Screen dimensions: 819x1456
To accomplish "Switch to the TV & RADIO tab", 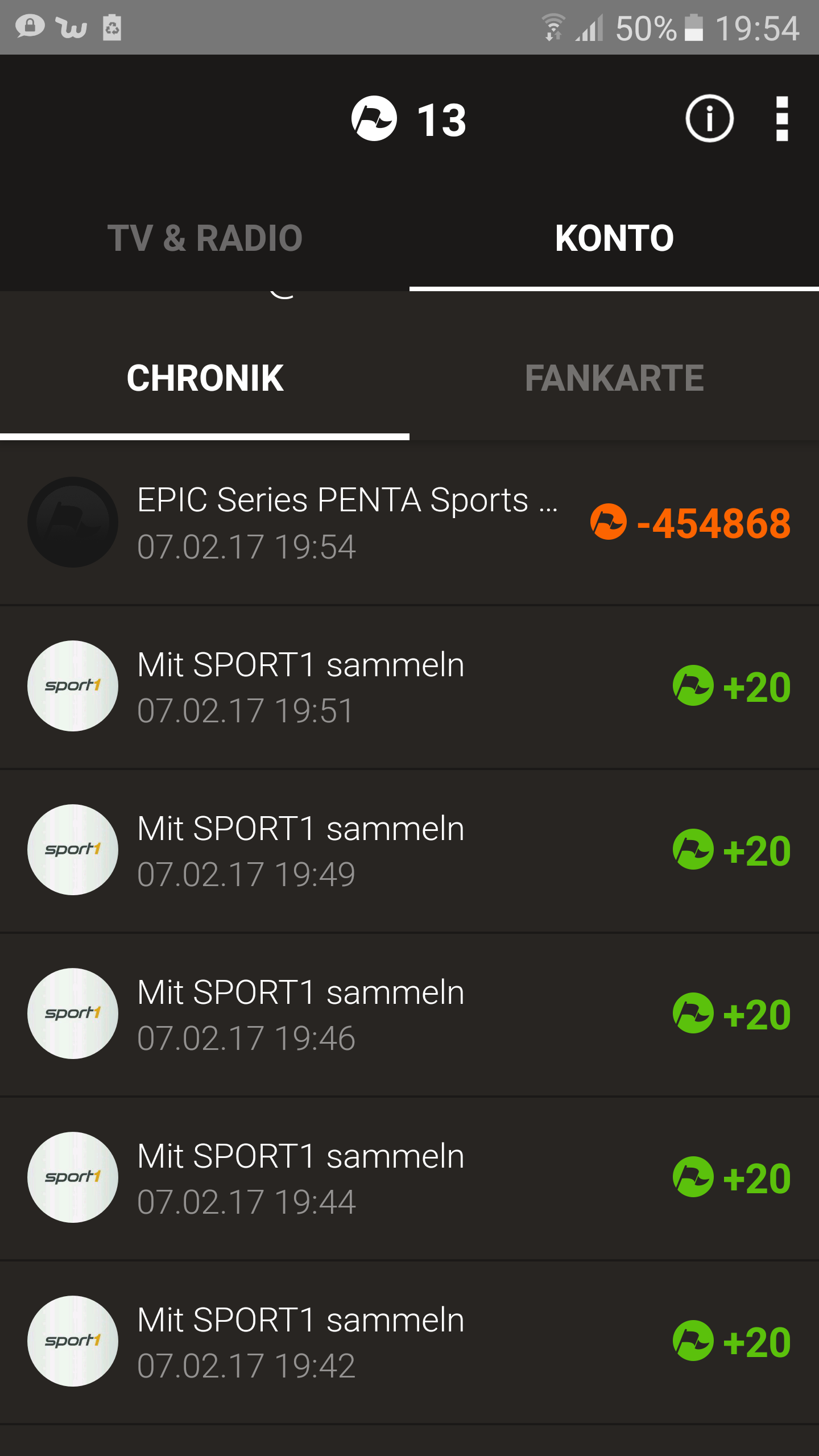I will tap(205, 238).
